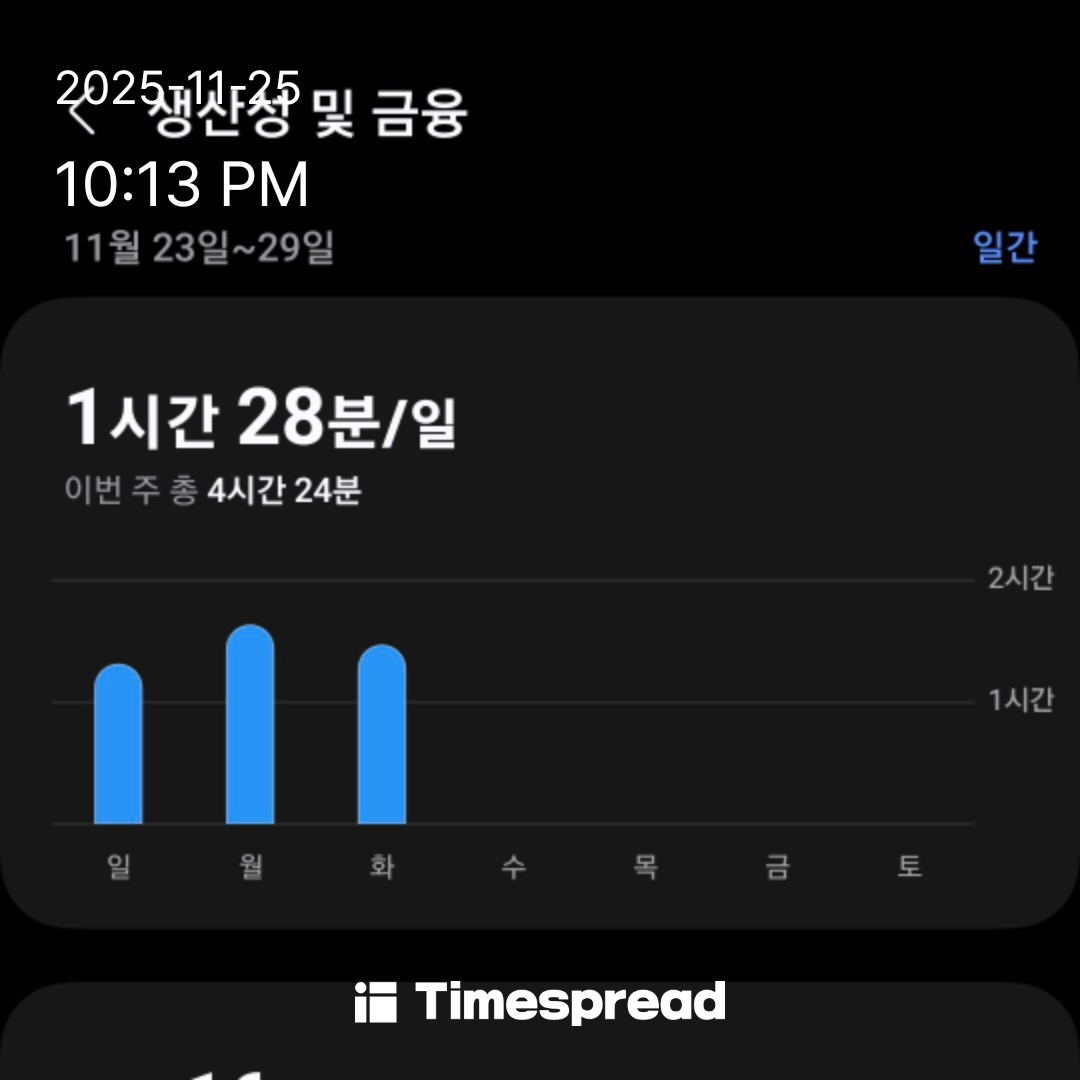Select the 일 (Sunday) usage bar

[x=118, y=744]
